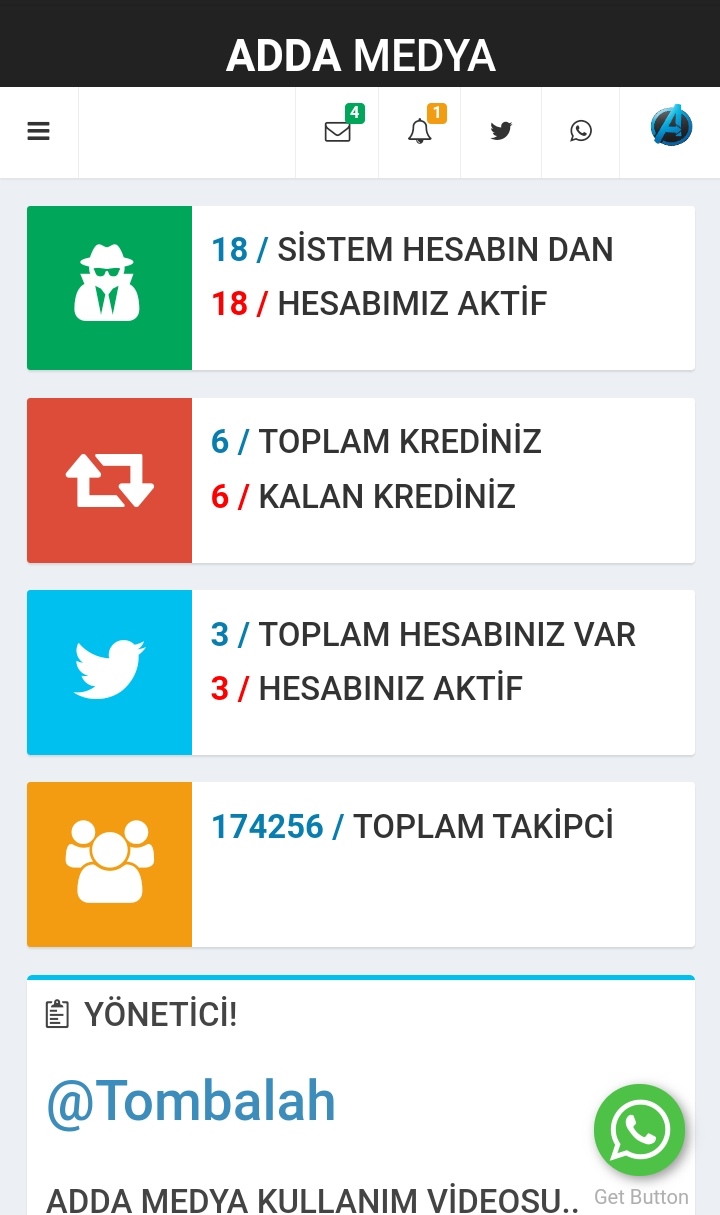The width and height of the screenshot is (720, 1215).
Task: Open the @Tombalah link
Action: point(191,1102)
